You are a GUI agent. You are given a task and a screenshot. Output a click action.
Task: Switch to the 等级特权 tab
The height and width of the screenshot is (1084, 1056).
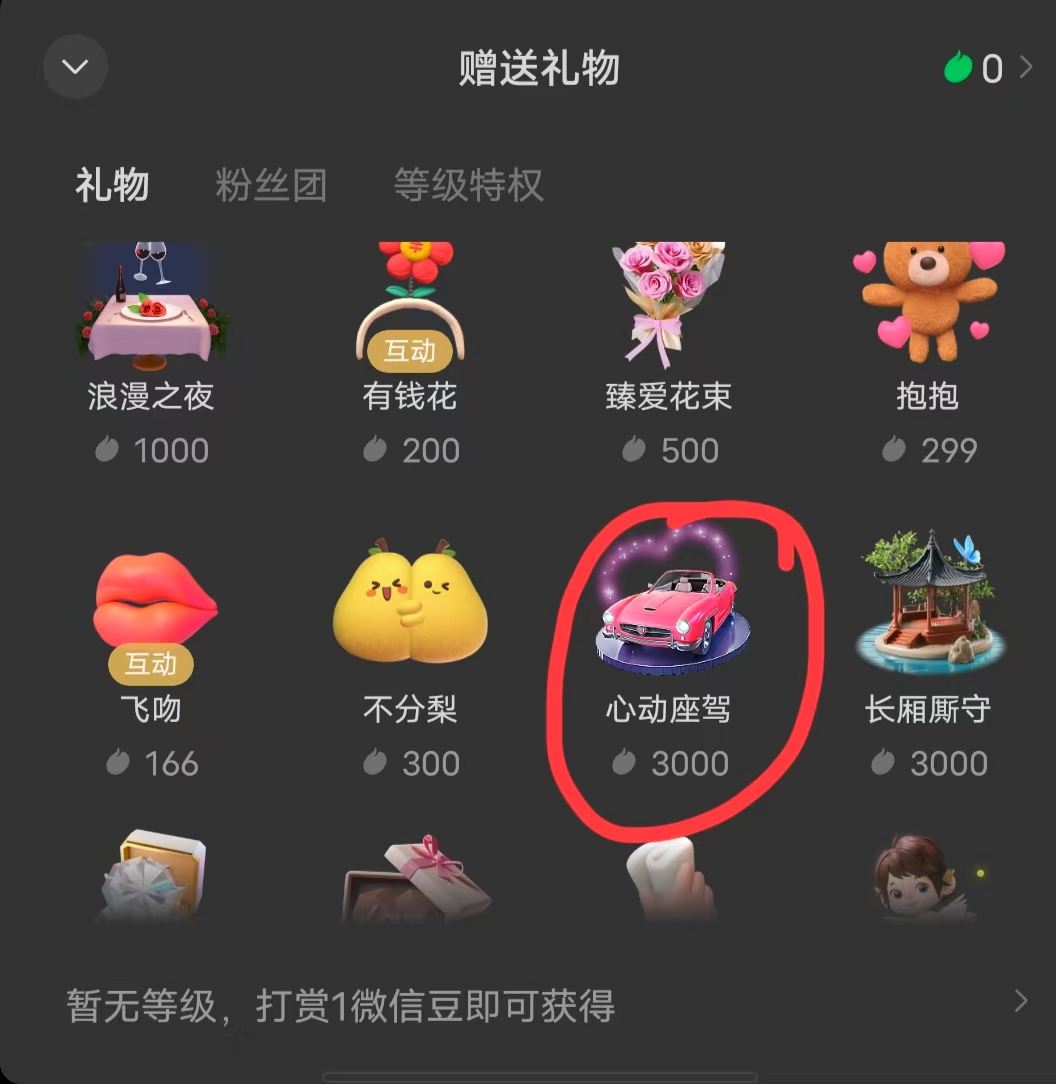pos(468,186)
